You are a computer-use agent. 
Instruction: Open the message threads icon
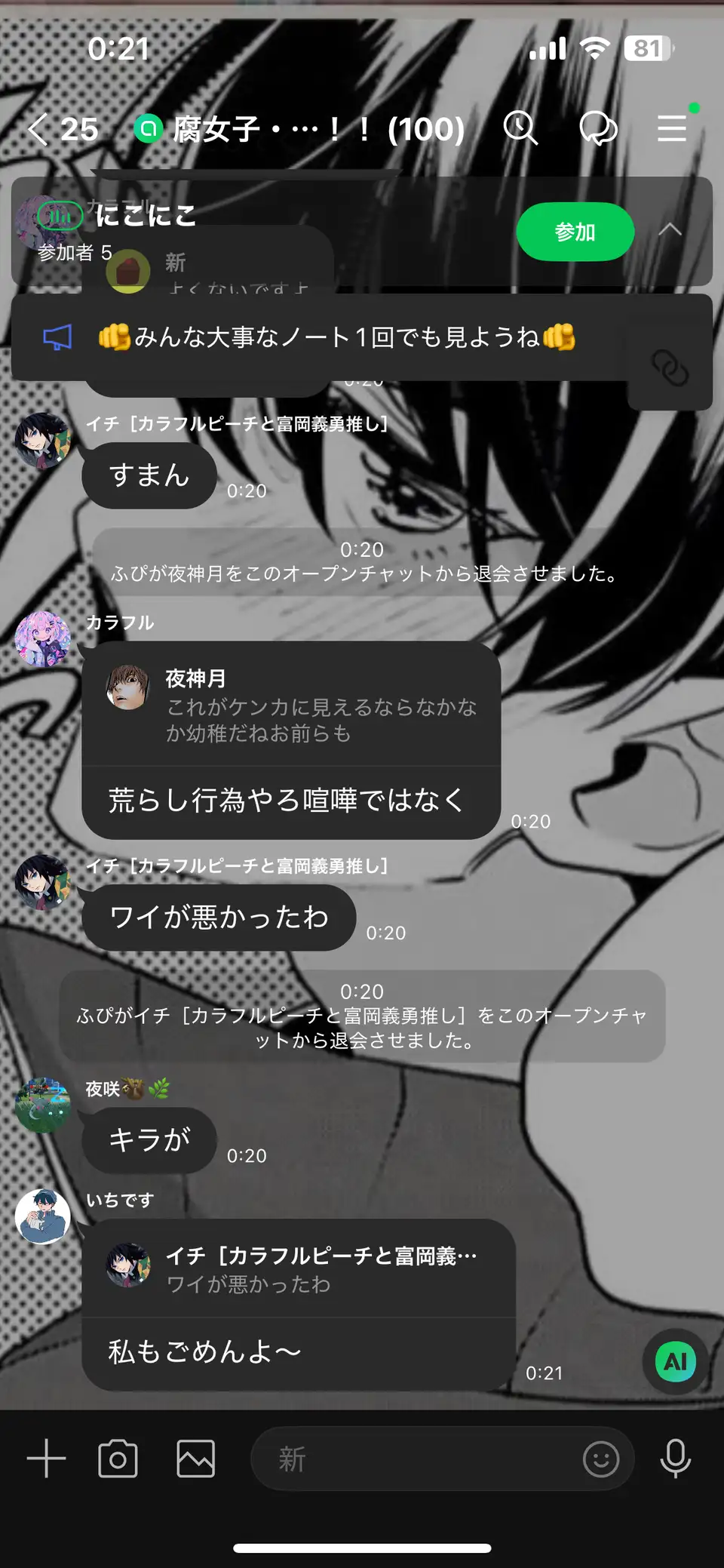(x=598, y=128)
